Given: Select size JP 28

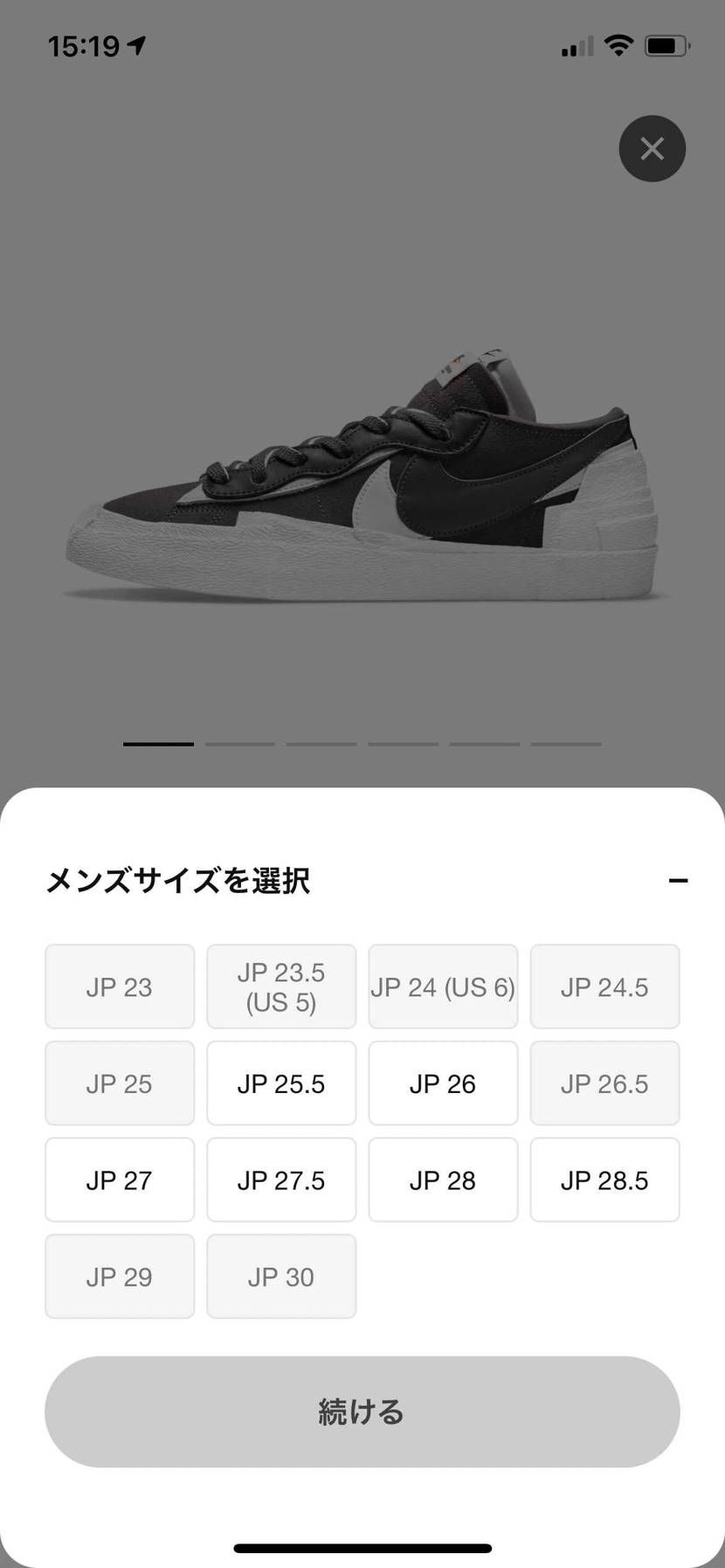Looking at the screenshot, I should (443, 1179).
